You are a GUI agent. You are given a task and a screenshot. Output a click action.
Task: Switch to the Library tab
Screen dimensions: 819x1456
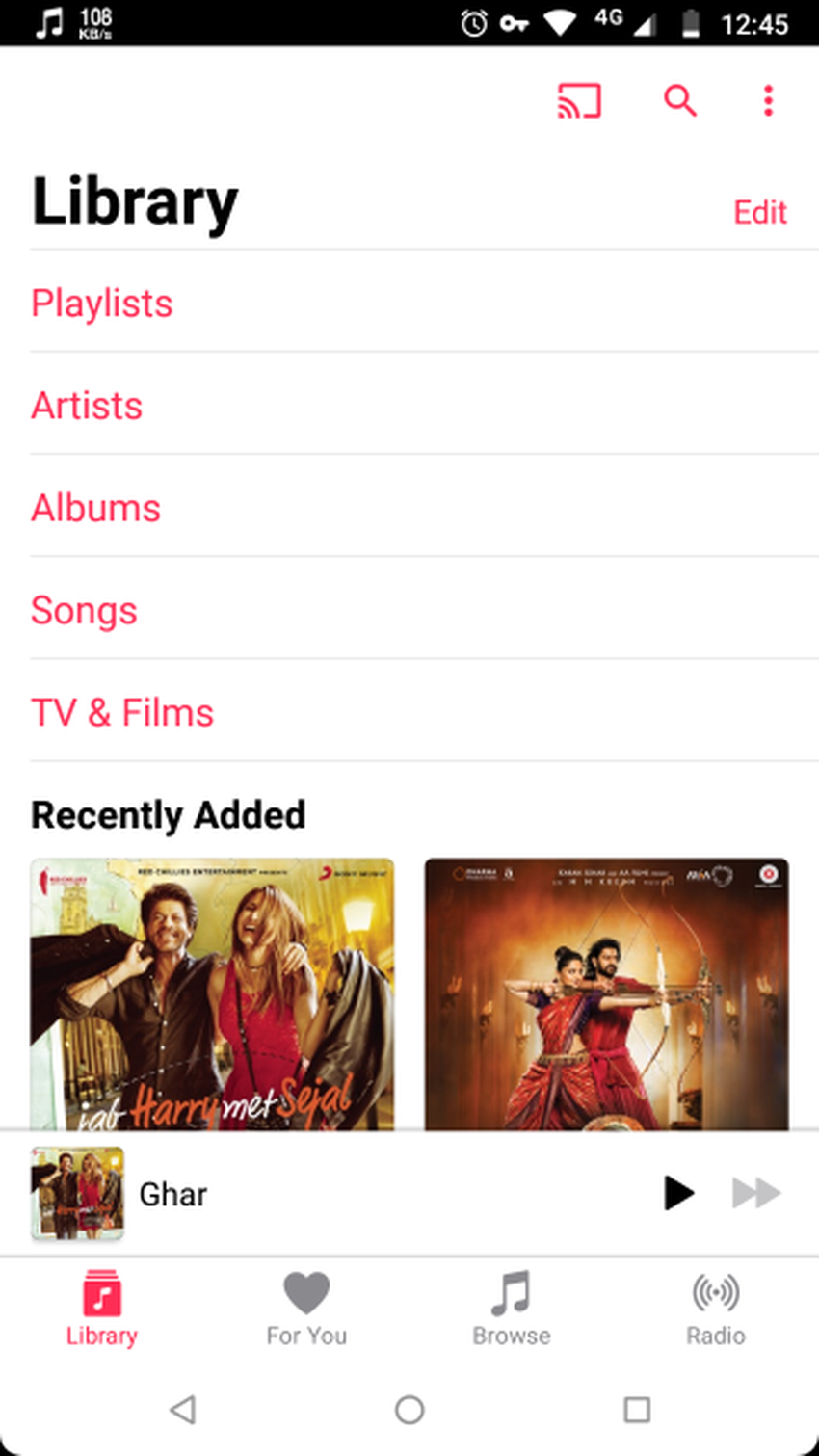102,1309
